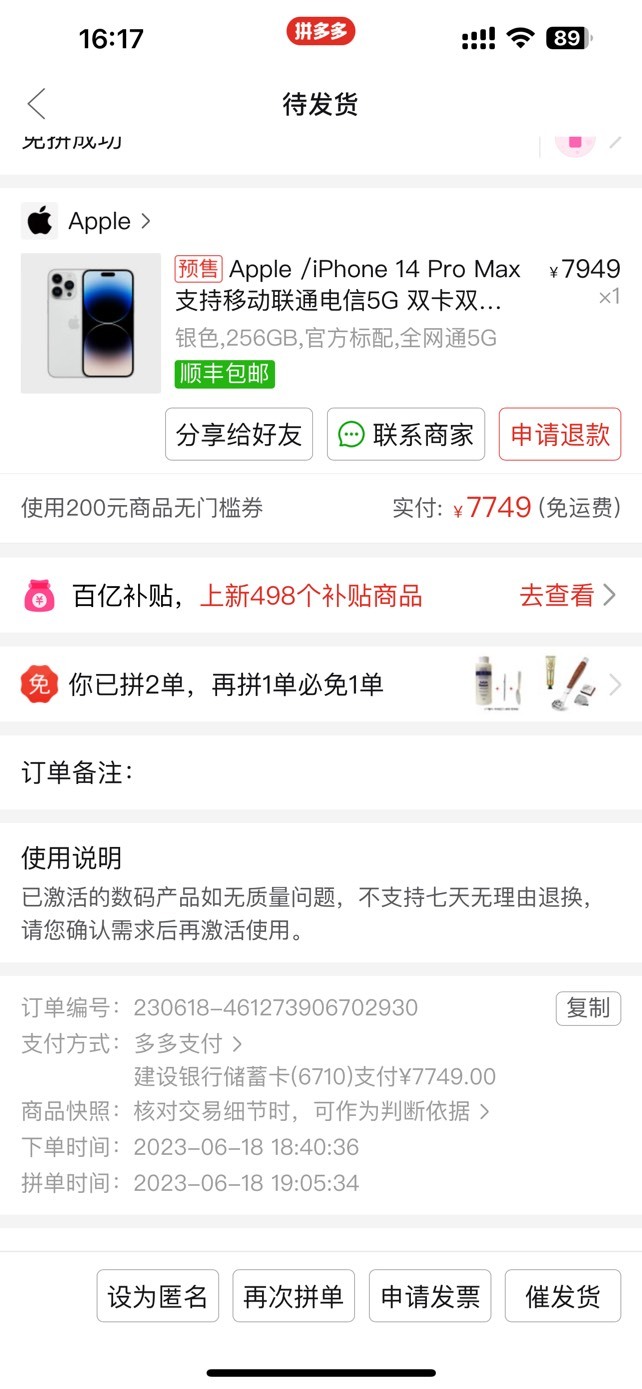The image size is (642, 1389).
Task: Open the 再拼1单必免1单 promotion row
Action: 321,684
